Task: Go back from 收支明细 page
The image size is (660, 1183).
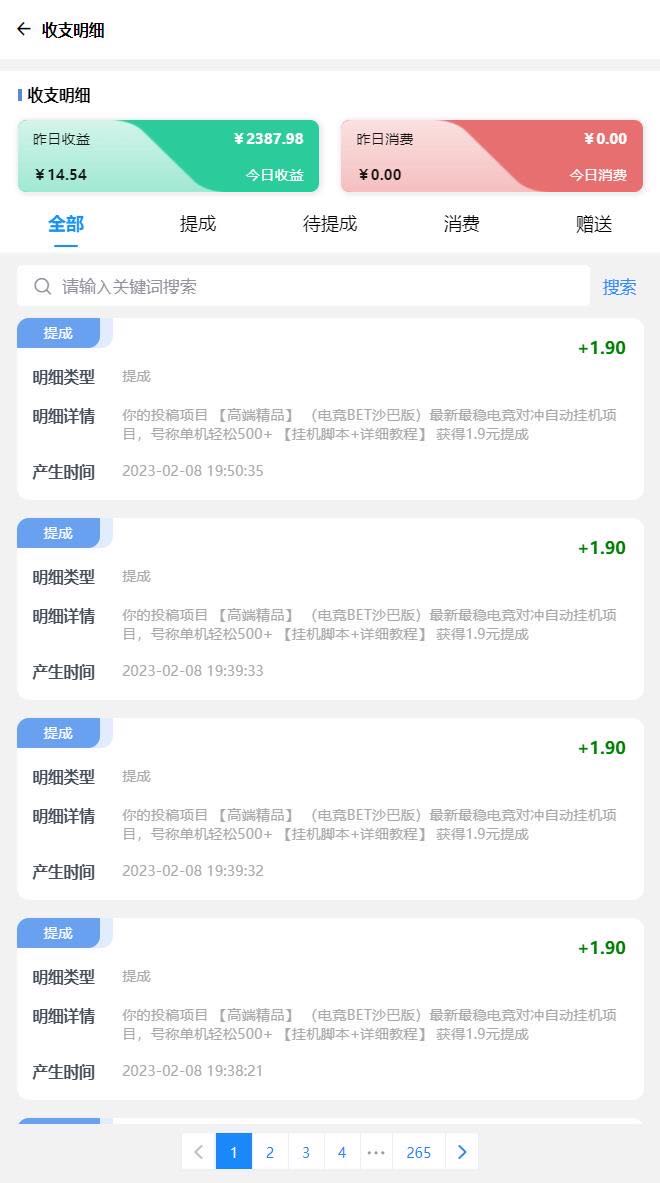Action: point(24,29)
